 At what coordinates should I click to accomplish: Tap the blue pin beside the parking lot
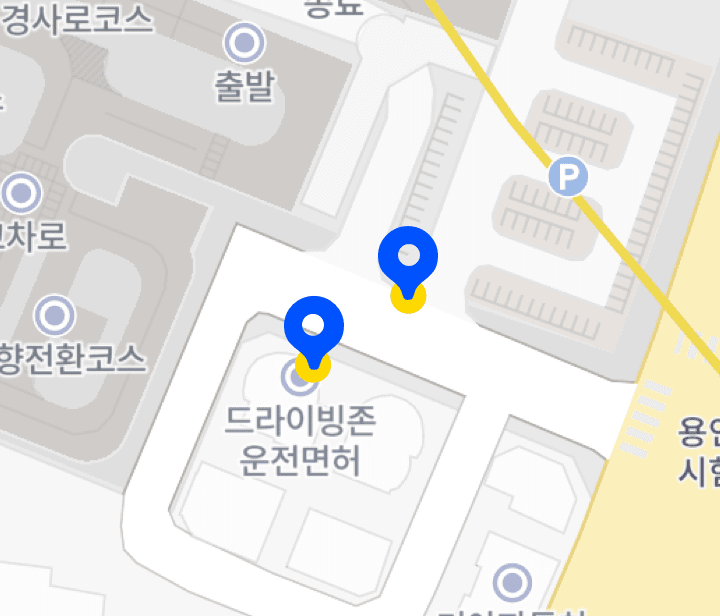(x=407, y=258)
